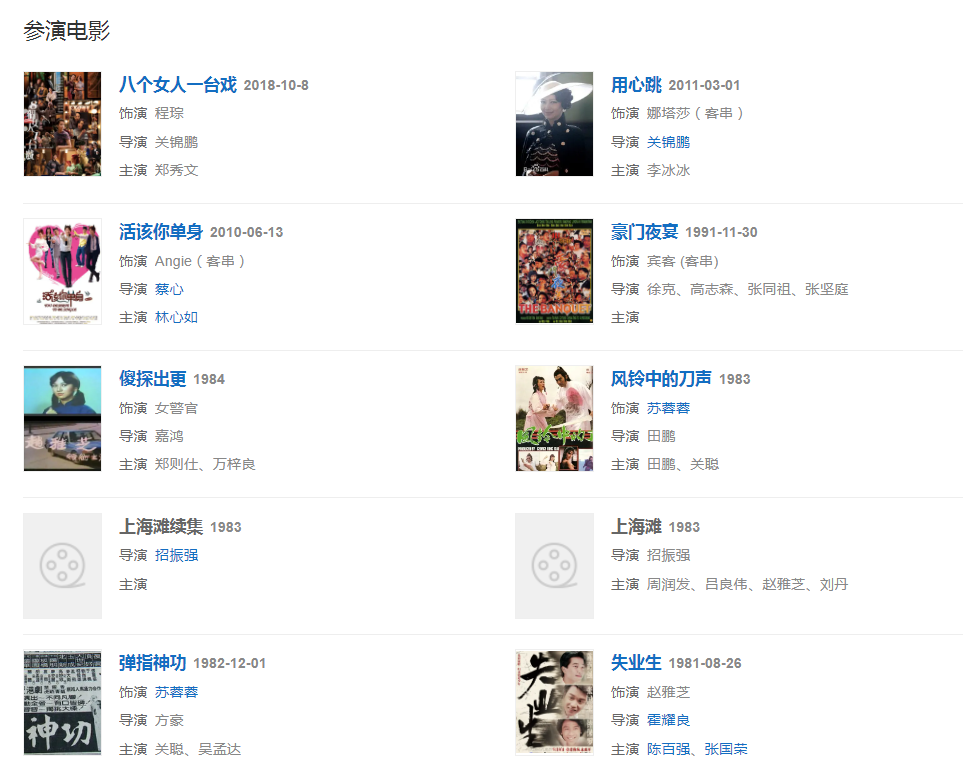Viewport: 963px width, 772px height.
Task: Tap the poster of 八个女人一台戏
Action: pos(62,124)
